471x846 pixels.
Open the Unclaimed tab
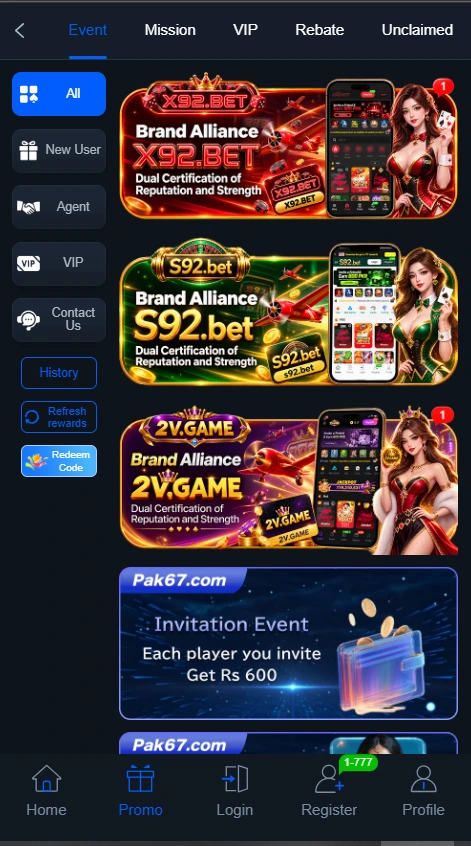click(417, 30)
